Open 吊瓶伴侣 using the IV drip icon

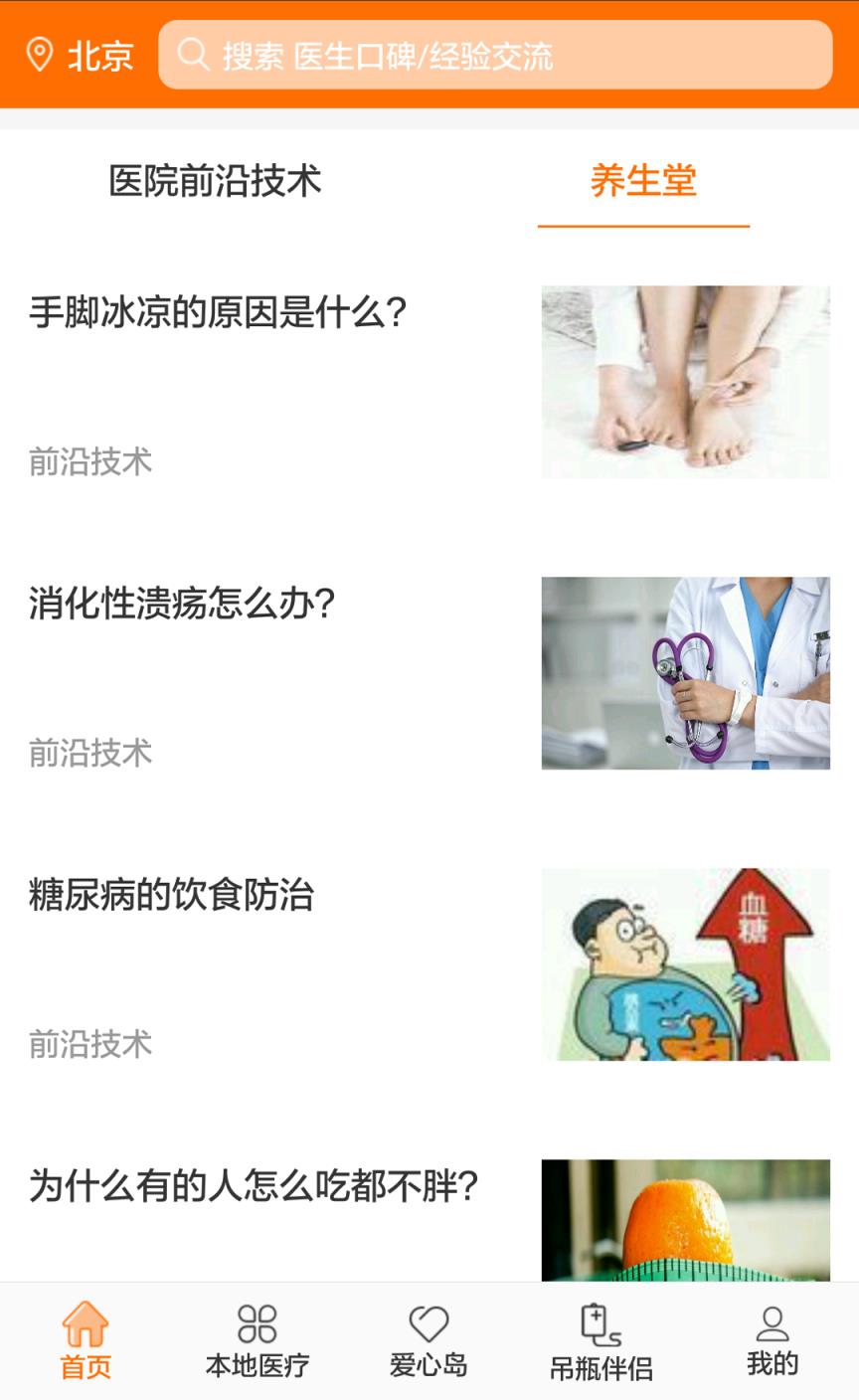(597, 1322)
